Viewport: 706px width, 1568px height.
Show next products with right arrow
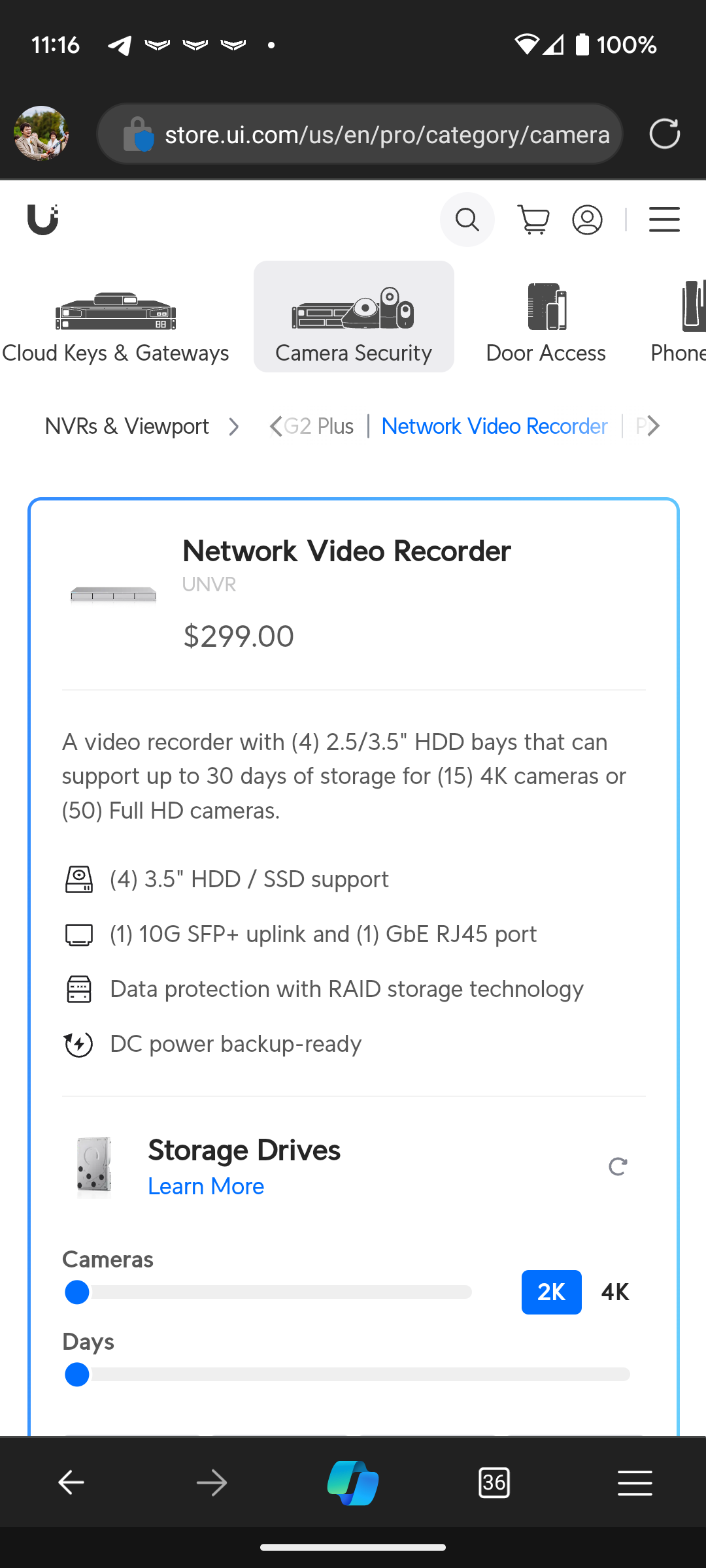pos(653,426)
